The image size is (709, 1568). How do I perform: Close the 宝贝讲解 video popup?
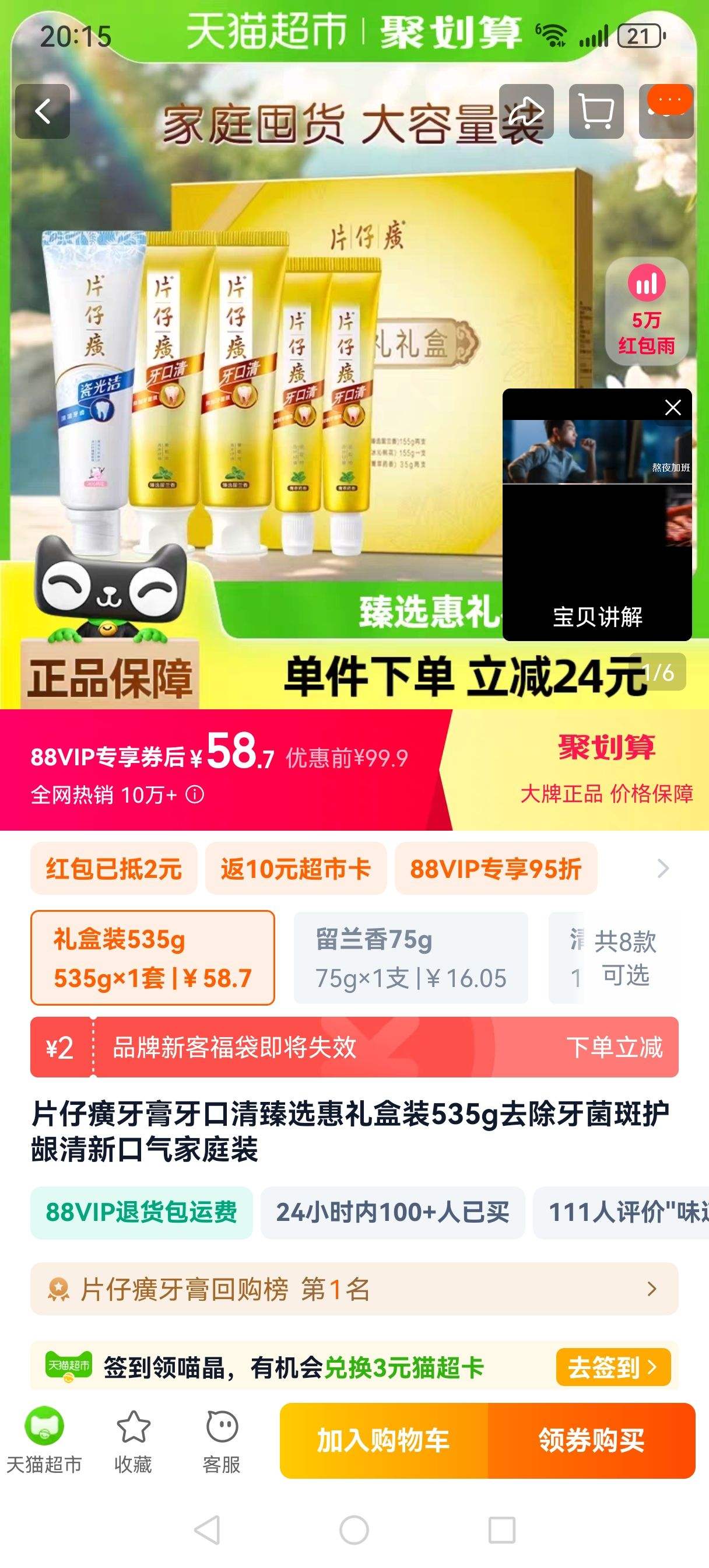coord(672,409)
